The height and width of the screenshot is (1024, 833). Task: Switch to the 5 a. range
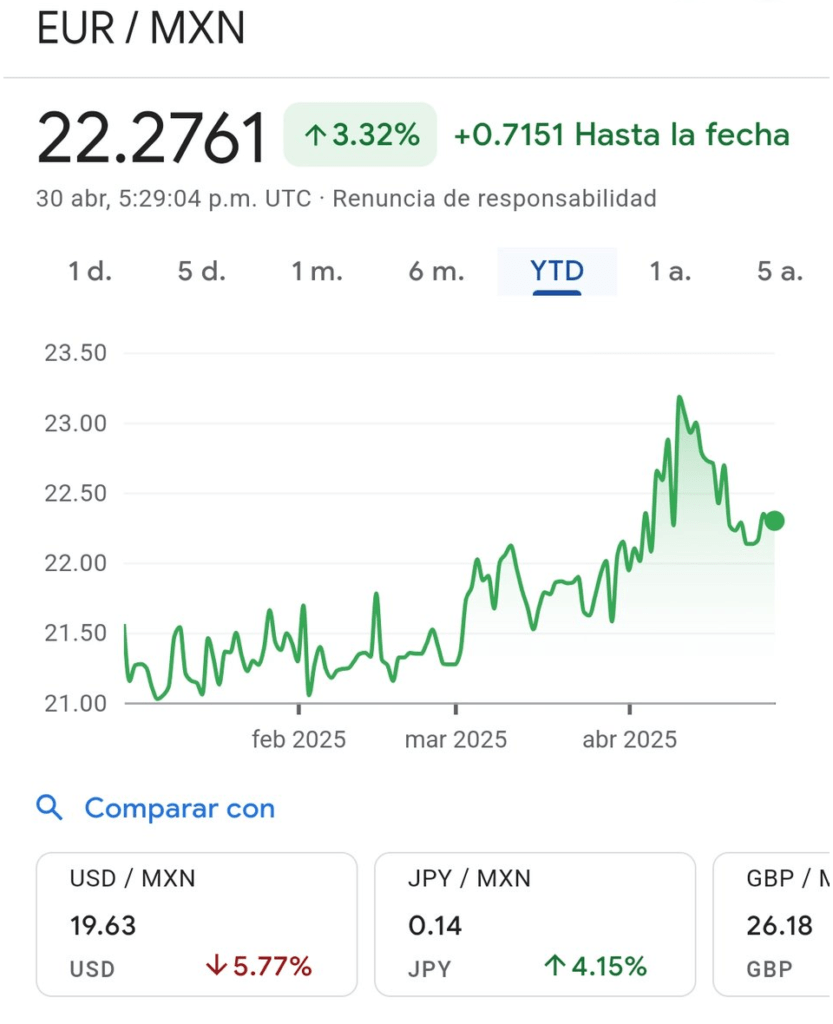(780, 271)
